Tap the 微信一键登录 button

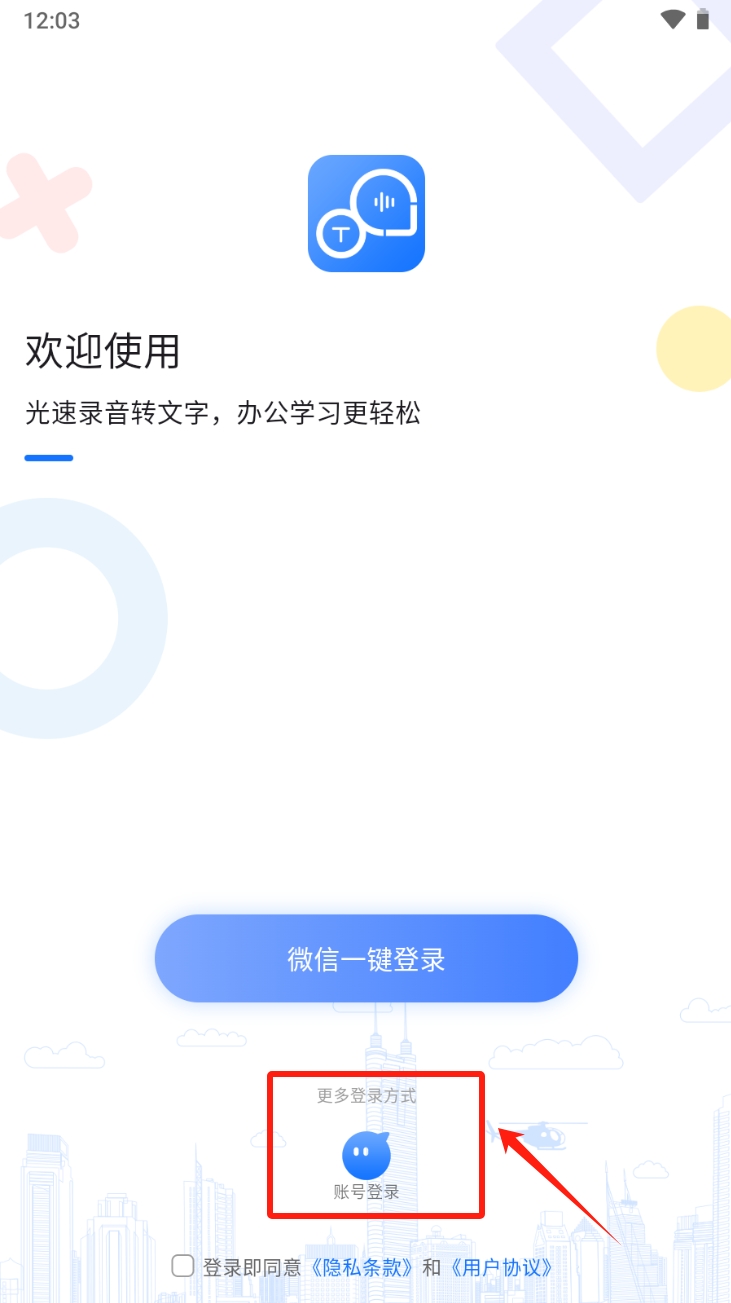(366, 959)
